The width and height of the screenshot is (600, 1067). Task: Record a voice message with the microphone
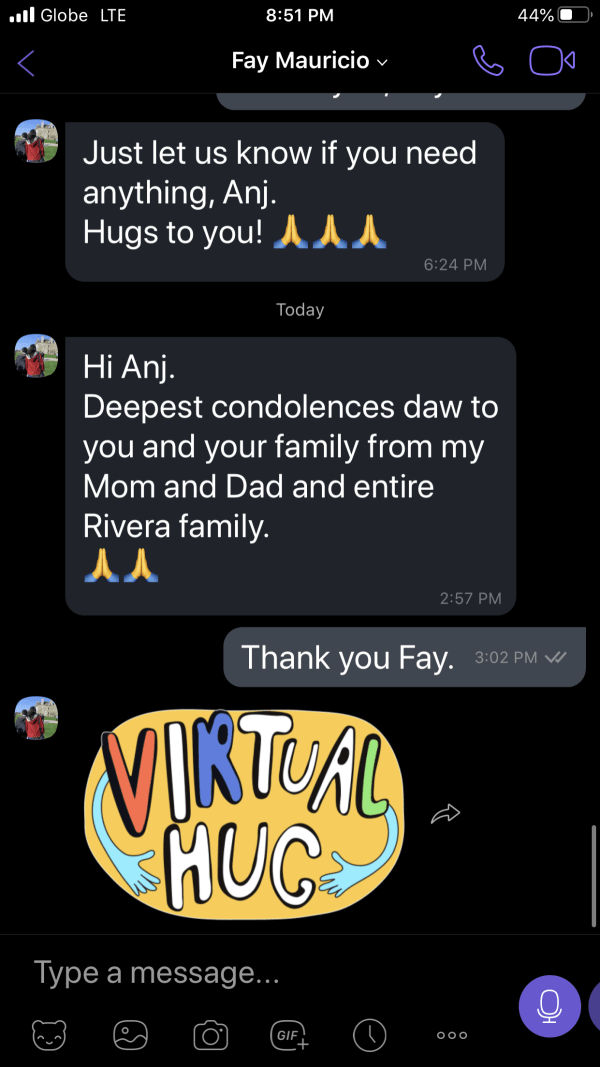[x=549, y=1006]
